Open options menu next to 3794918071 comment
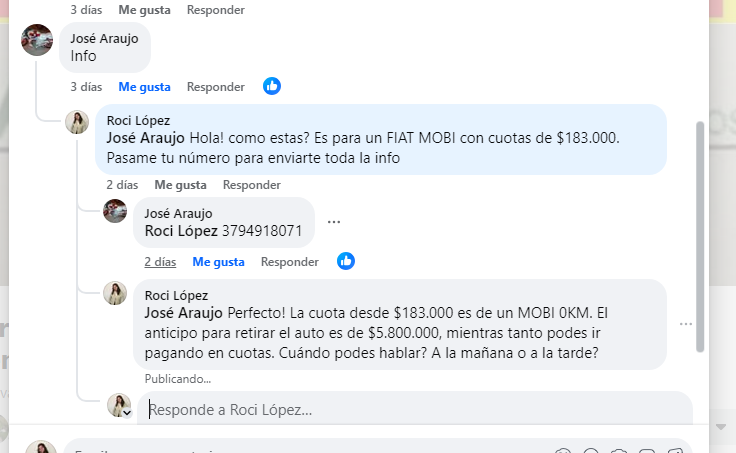Viewport: 736px width, 453px height. coord(334,222)
